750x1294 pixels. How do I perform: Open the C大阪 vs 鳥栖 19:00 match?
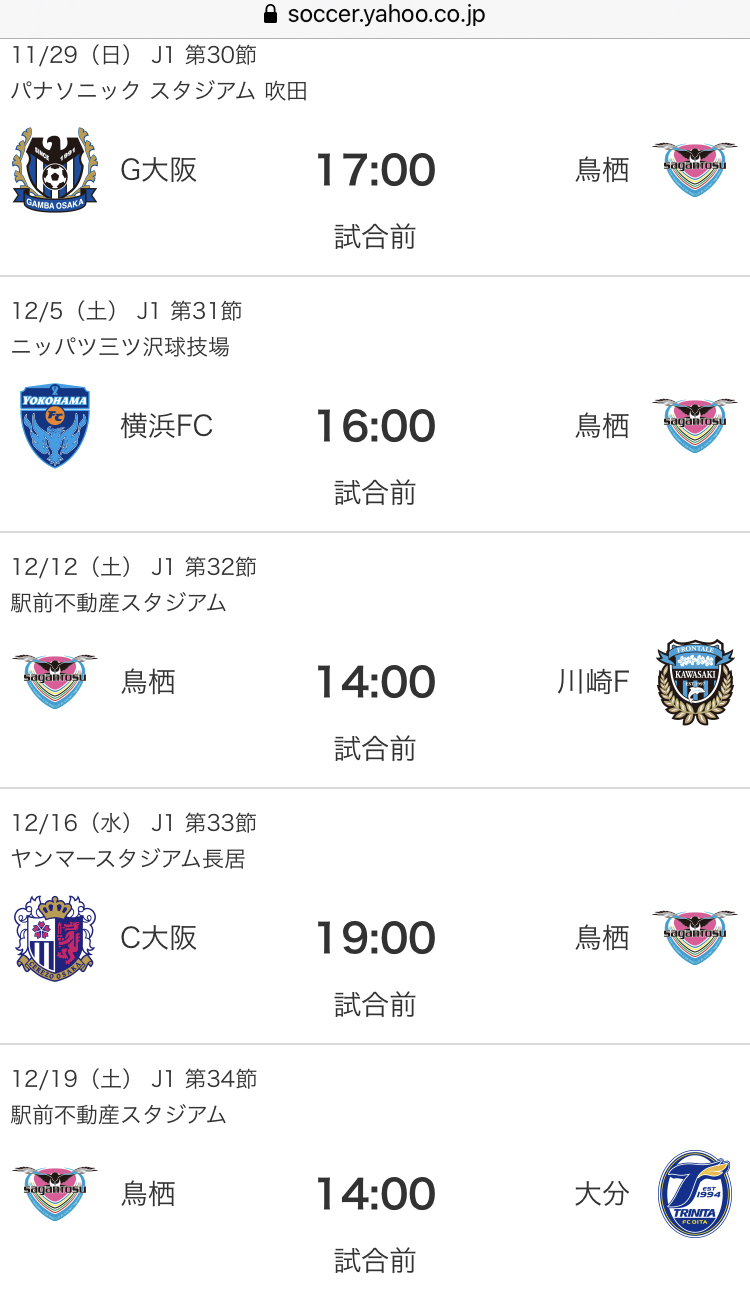coord(375,917)
